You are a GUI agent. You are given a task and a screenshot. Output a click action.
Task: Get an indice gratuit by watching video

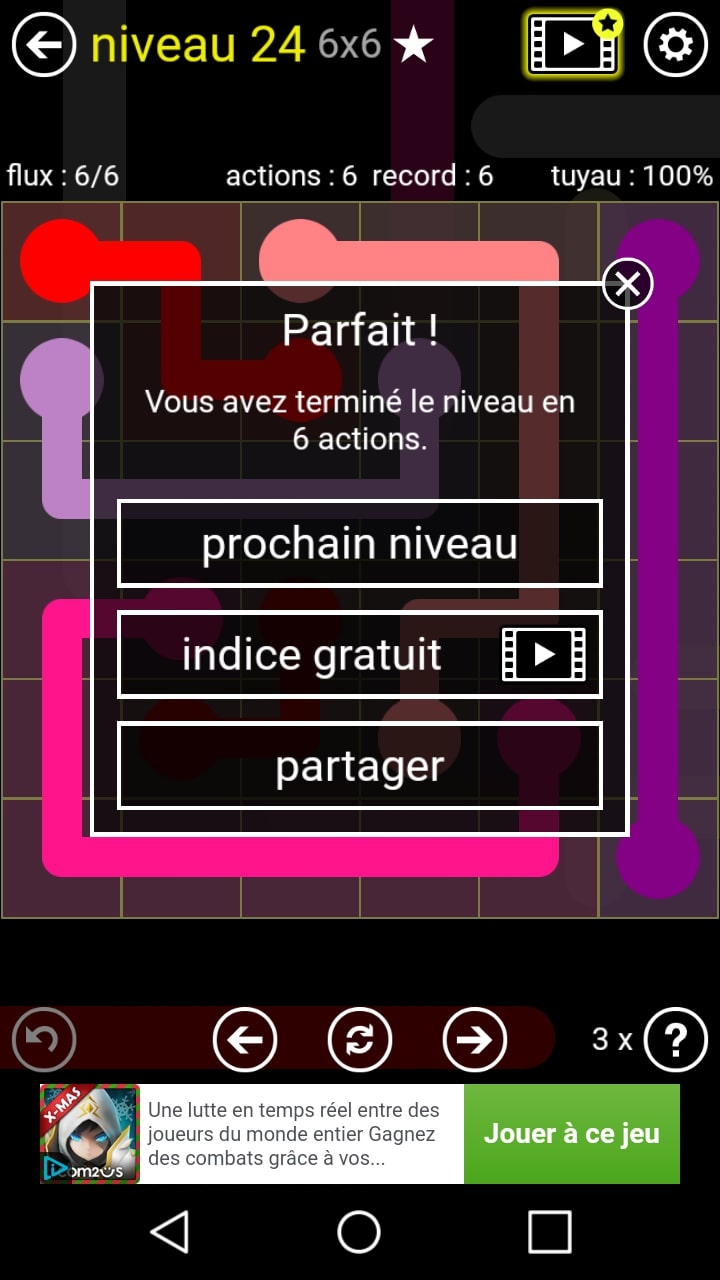[x=360, y=655]
